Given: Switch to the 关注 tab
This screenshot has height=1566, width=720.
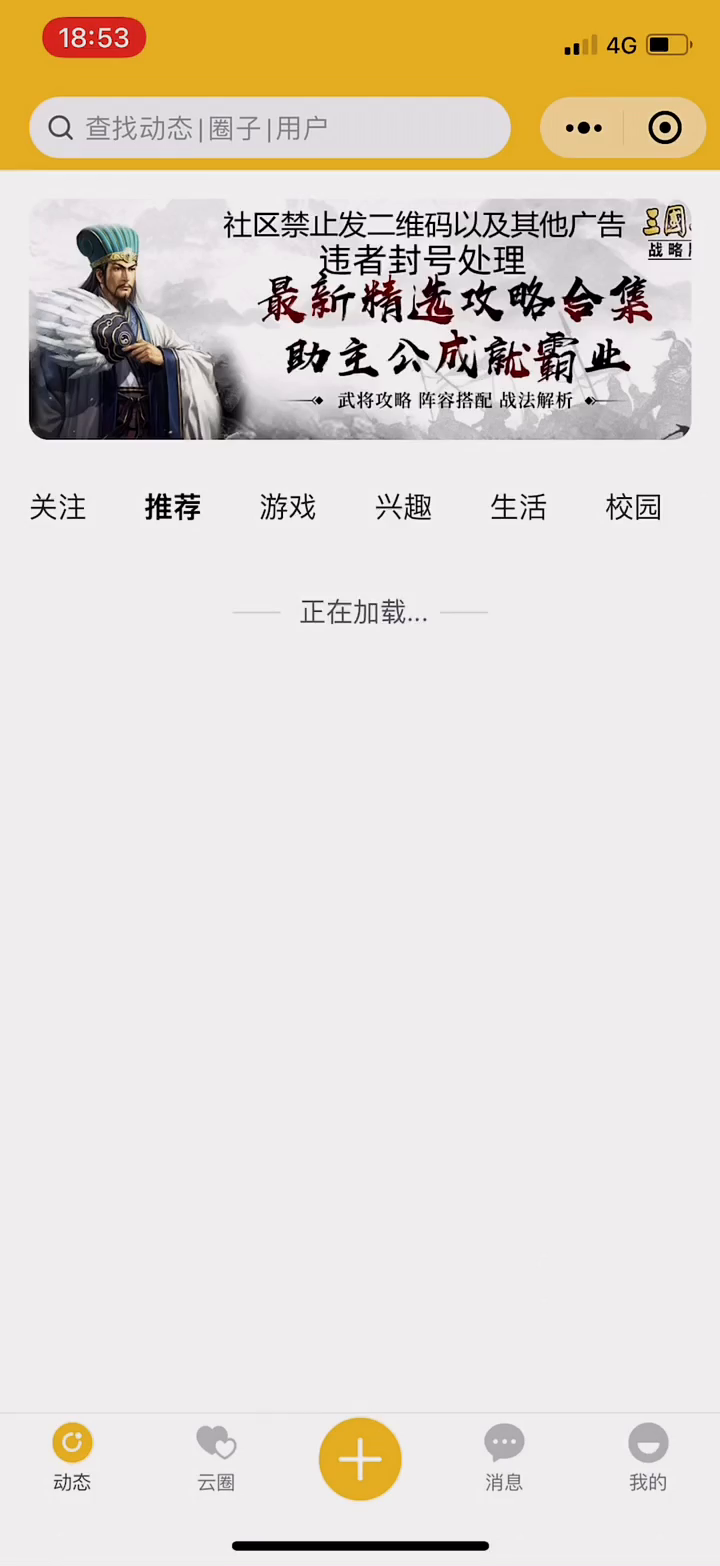Looking at the screenshot, I should (58, 507).
